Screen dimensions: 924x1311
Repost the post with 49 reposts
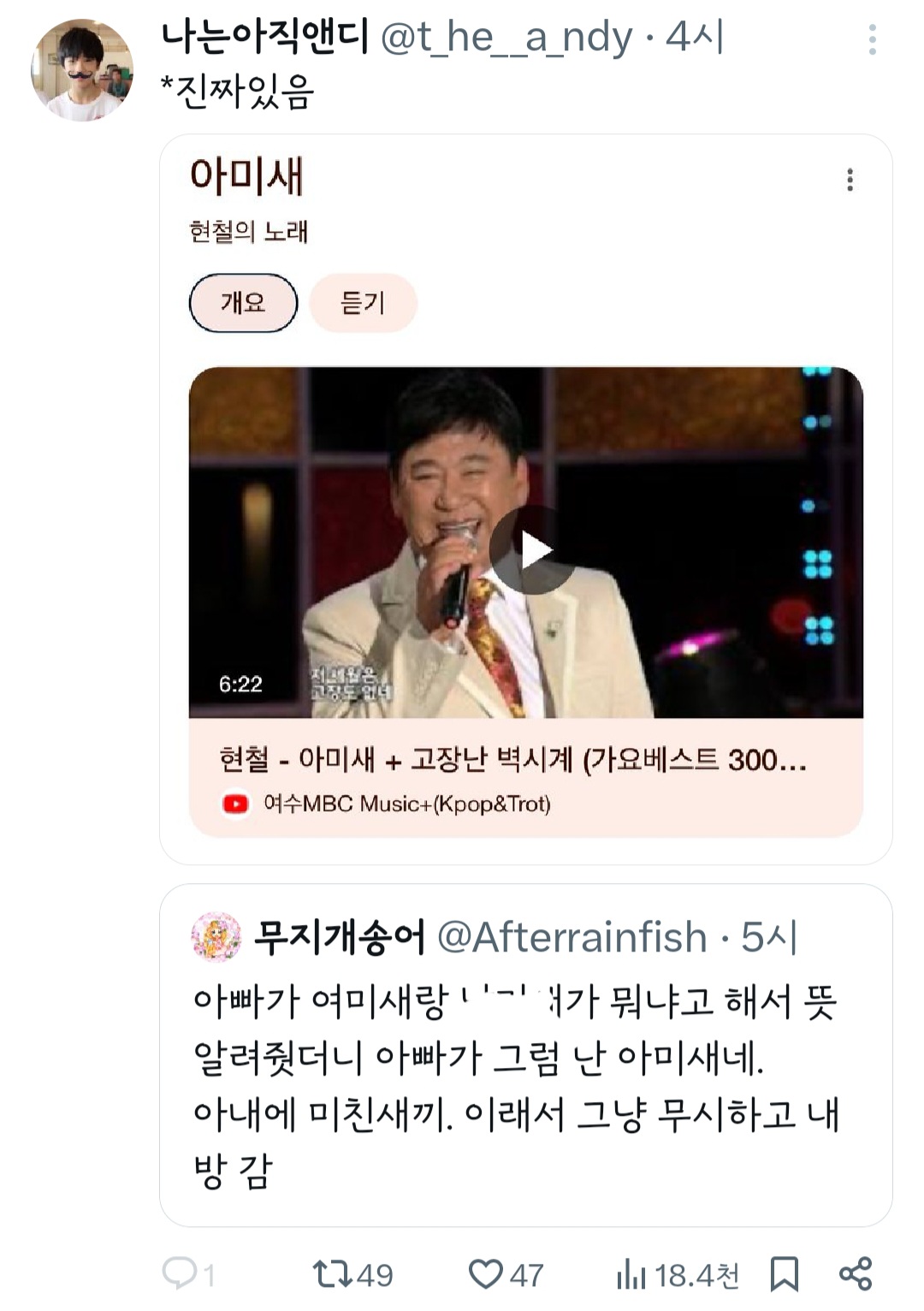pos(352,1274)
